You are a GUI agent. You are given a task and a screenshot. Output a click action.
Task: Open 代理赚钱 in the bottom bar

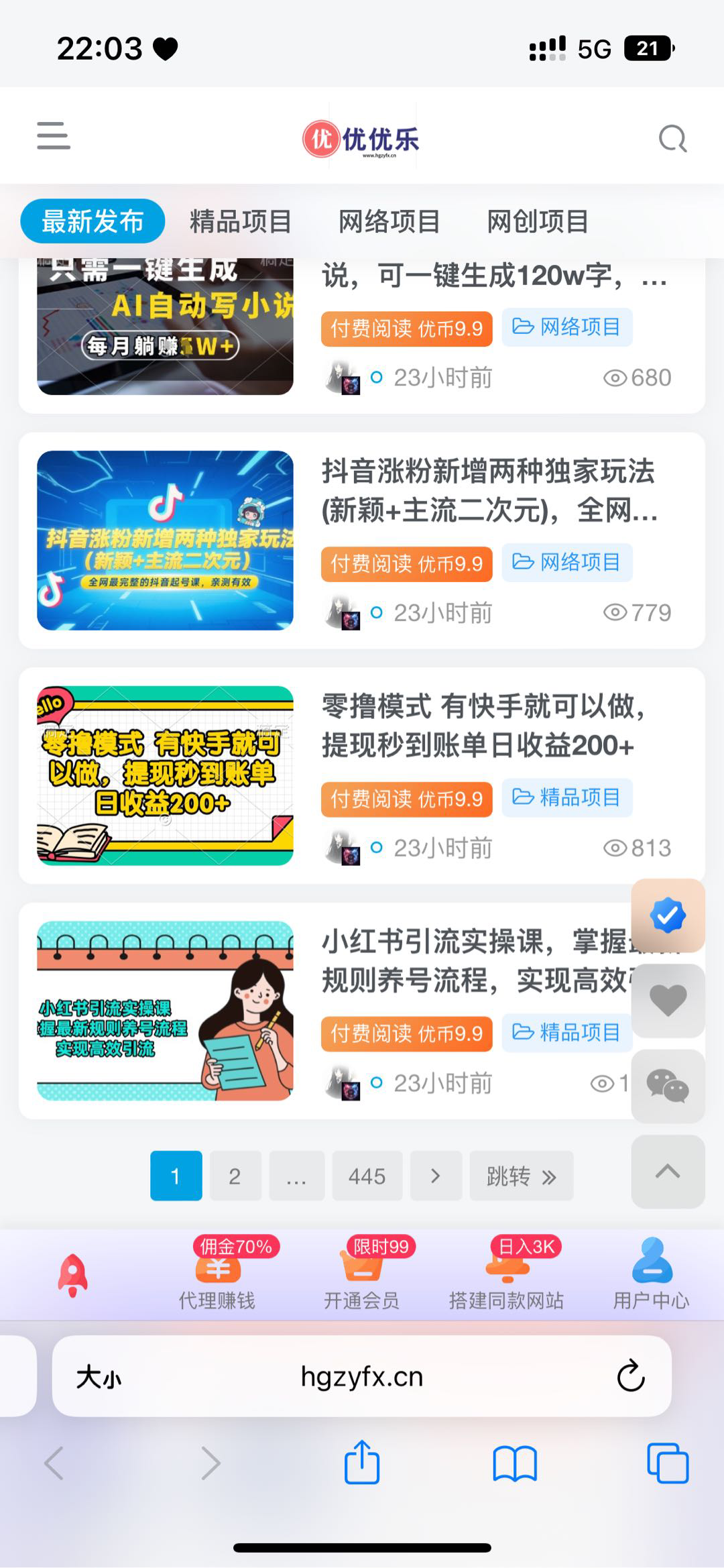(217, 1278)
